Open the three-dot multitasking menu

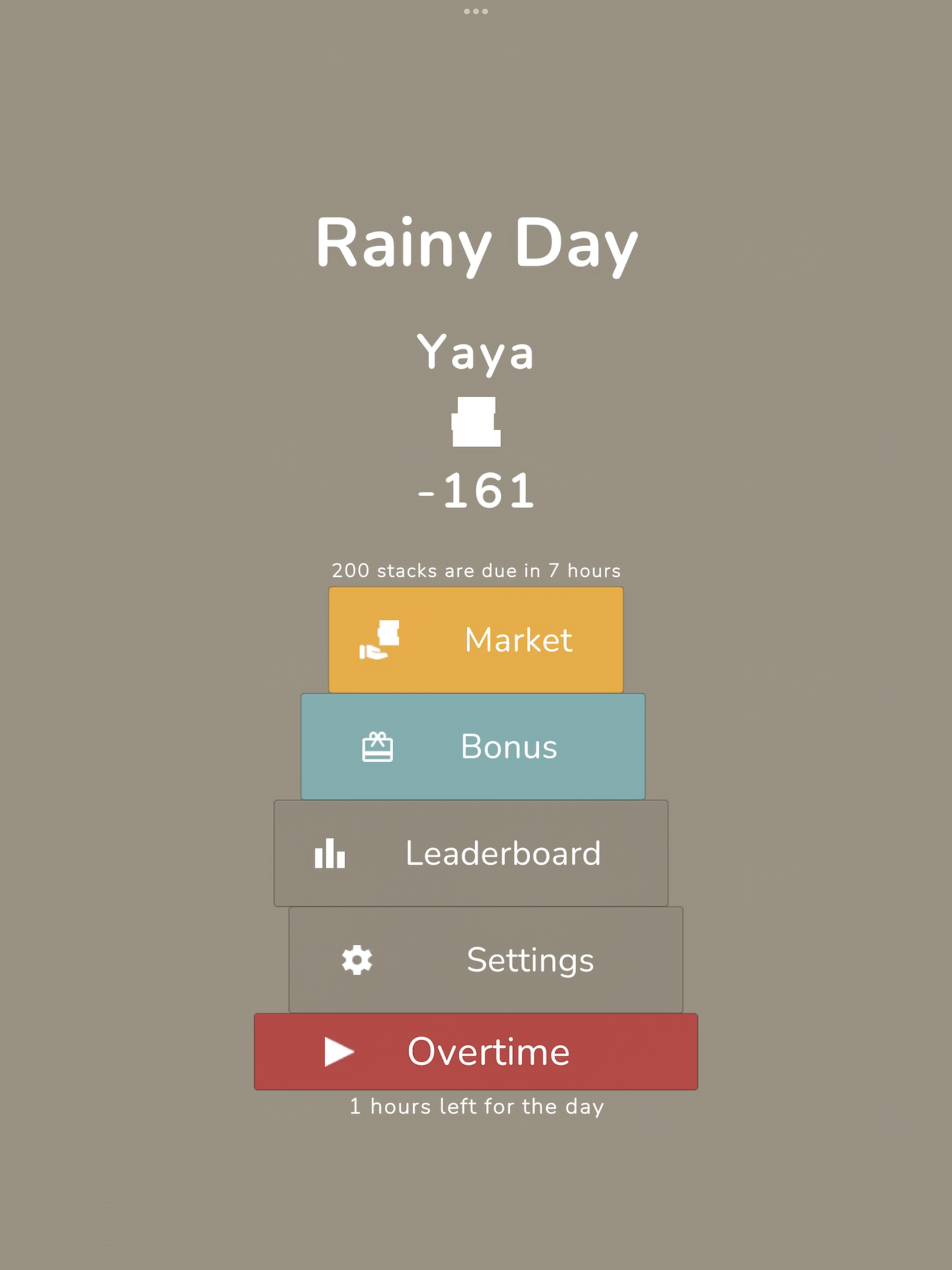coord(475,11)
